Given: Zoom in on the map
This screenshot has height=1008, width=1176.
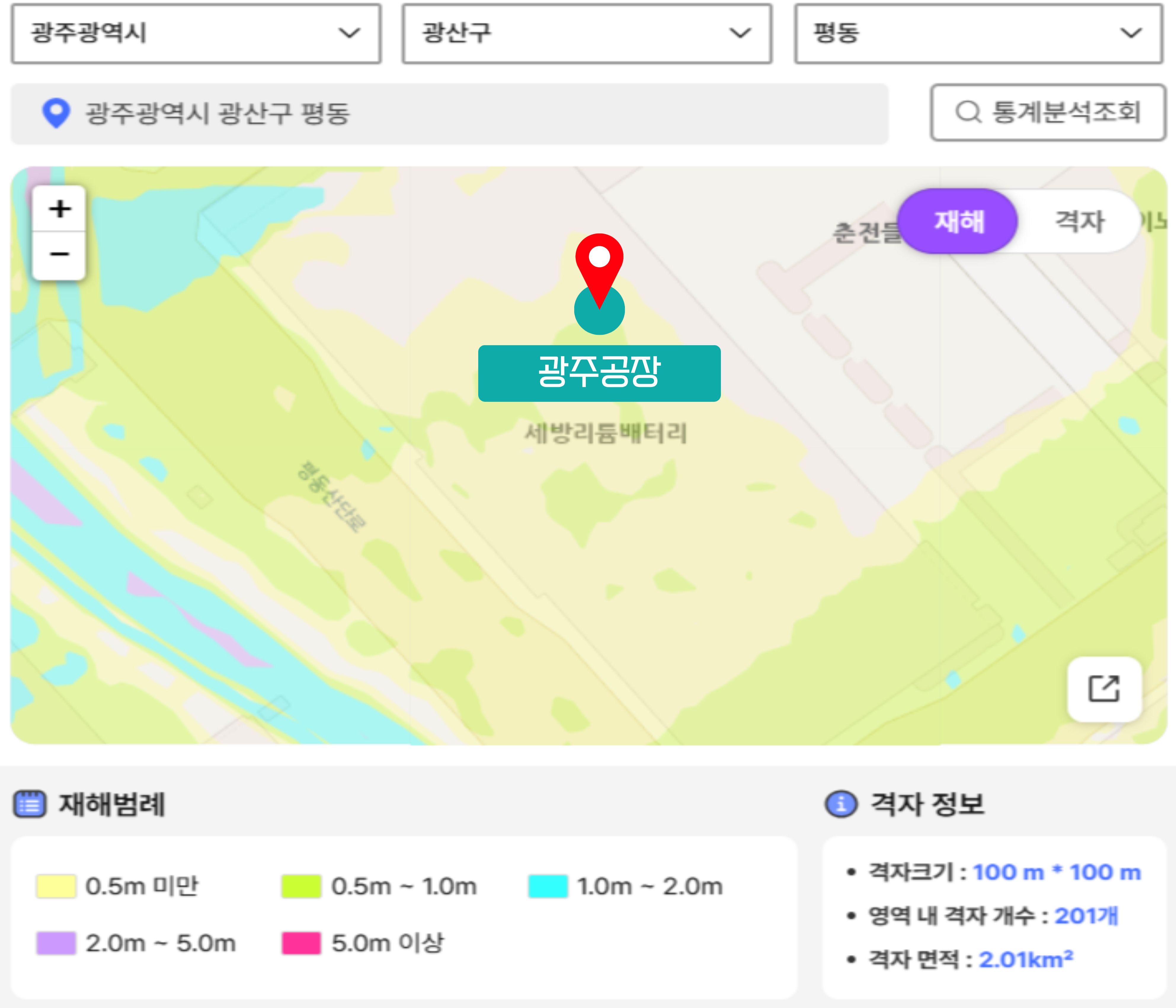Looking at the screenshot, I should tap(60, 209).
